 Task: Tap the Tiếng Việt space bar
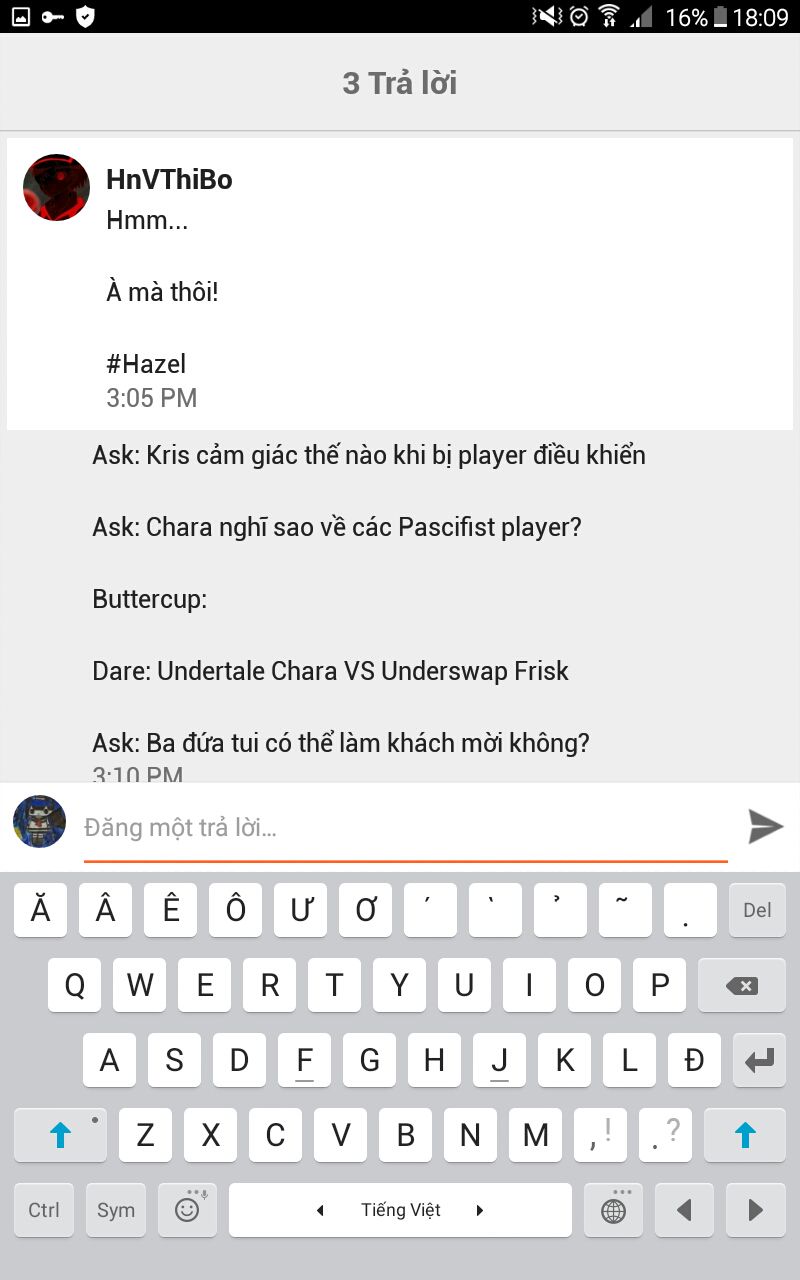[400, 1210]
